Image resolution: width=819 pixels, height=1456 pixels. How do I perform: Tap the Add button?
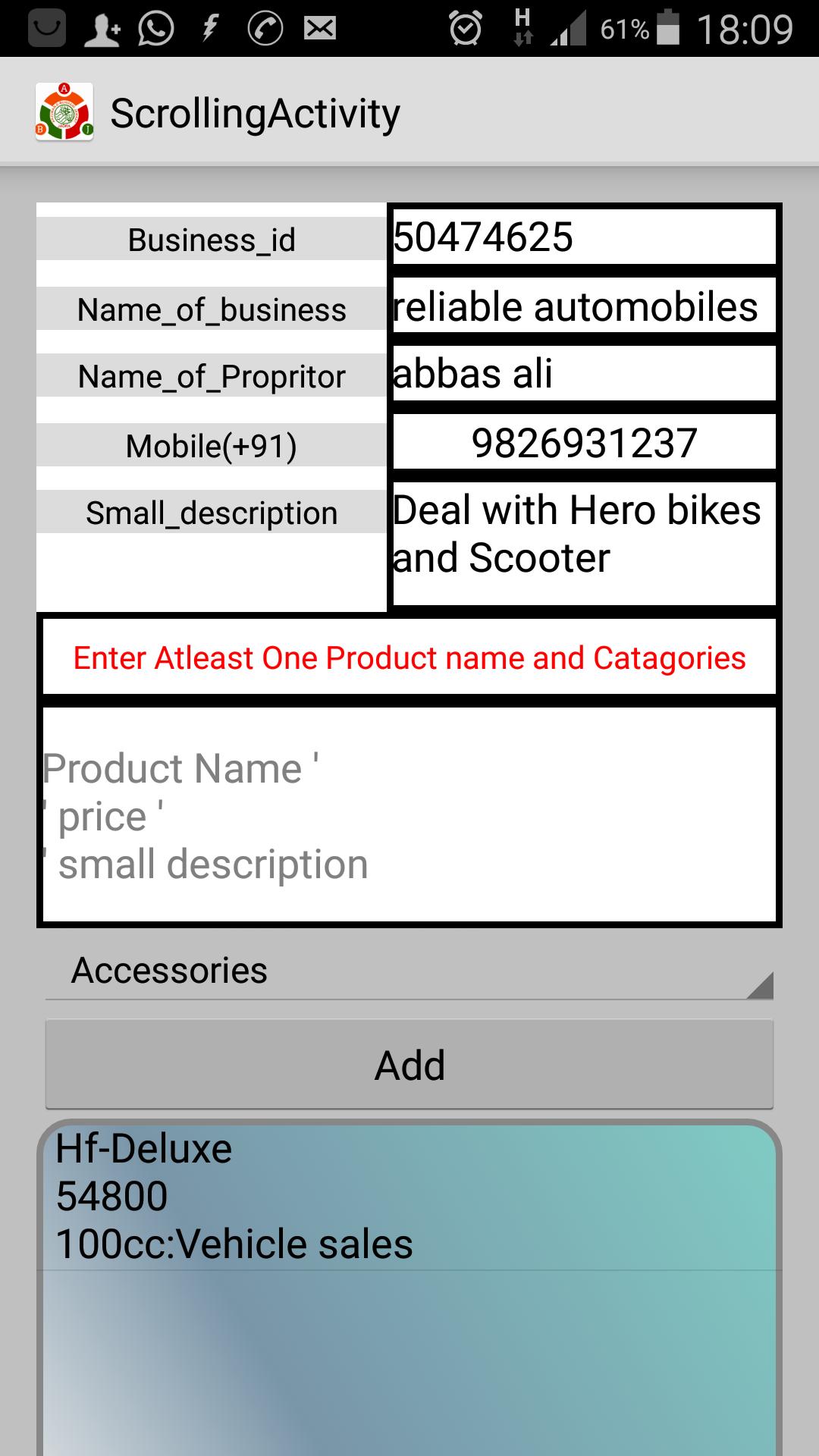tap(409, 1065)
